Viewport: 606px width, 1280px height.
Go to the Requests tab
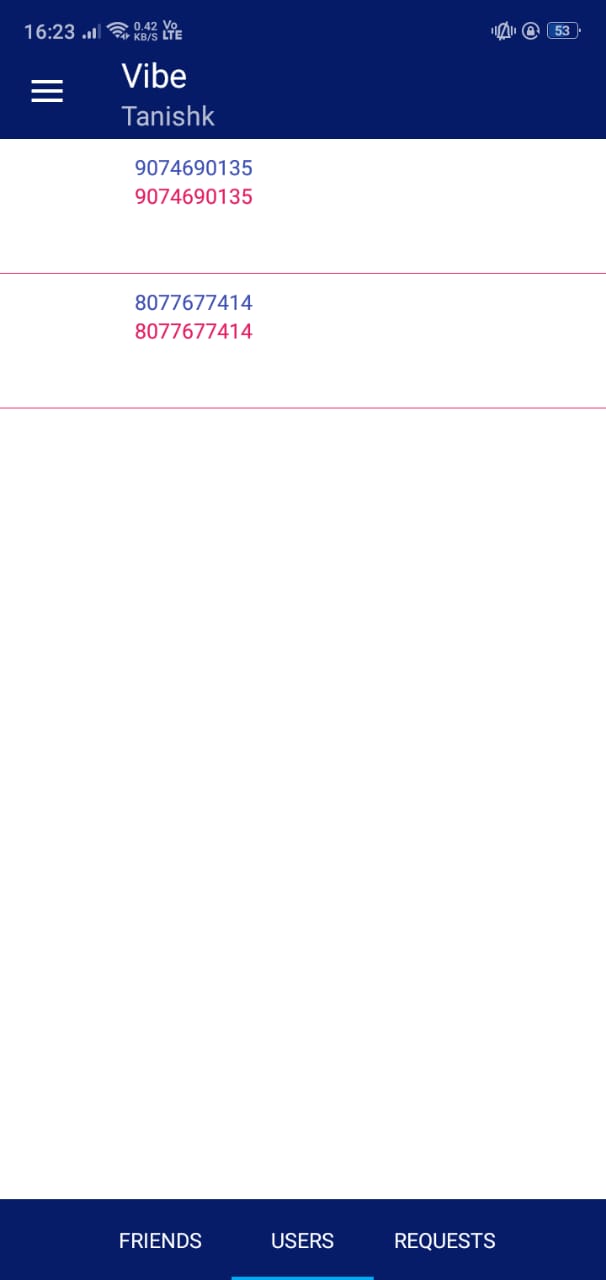coord(444,1240)
